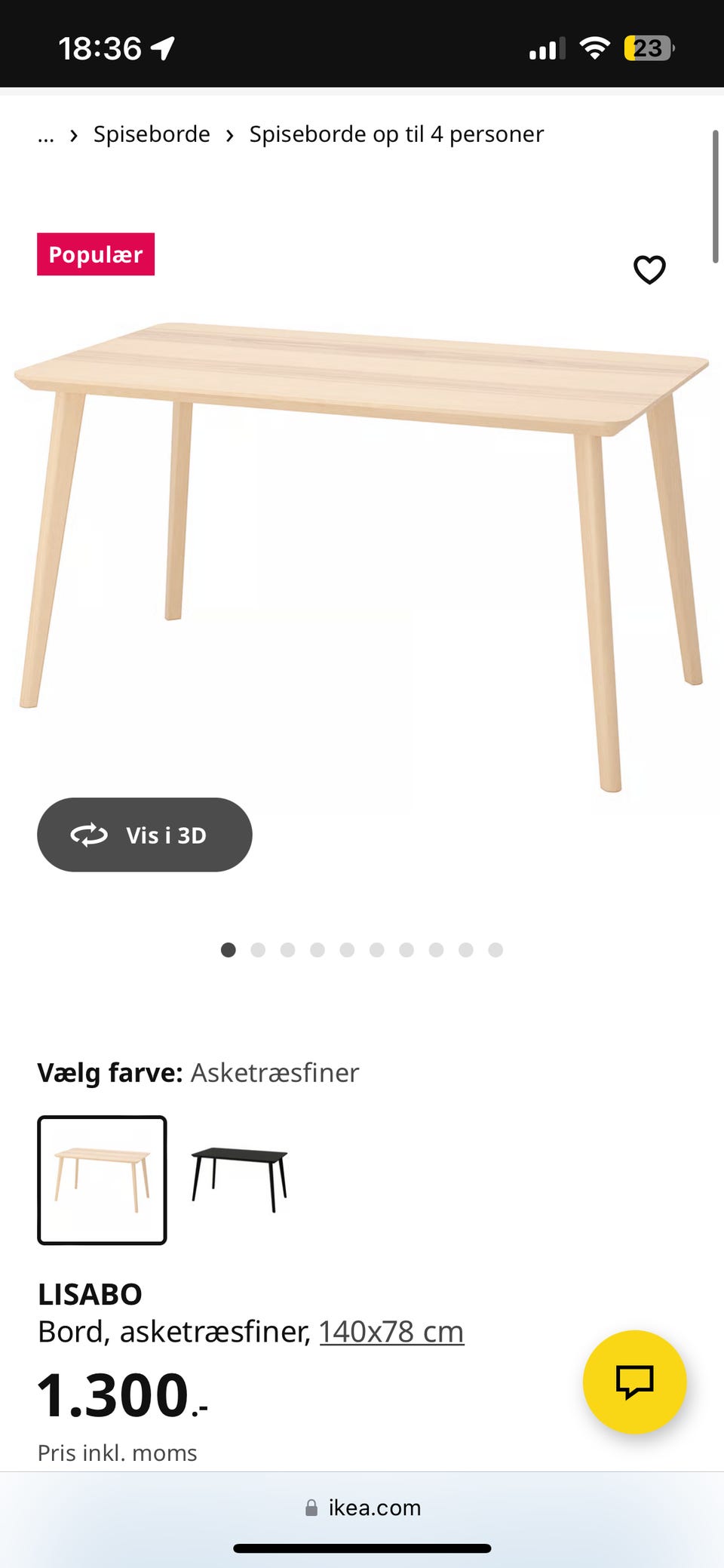Tap the Wi-Fi icon in status bar
The height and width of the screenshot is (1568, 724).
[593, 48]
